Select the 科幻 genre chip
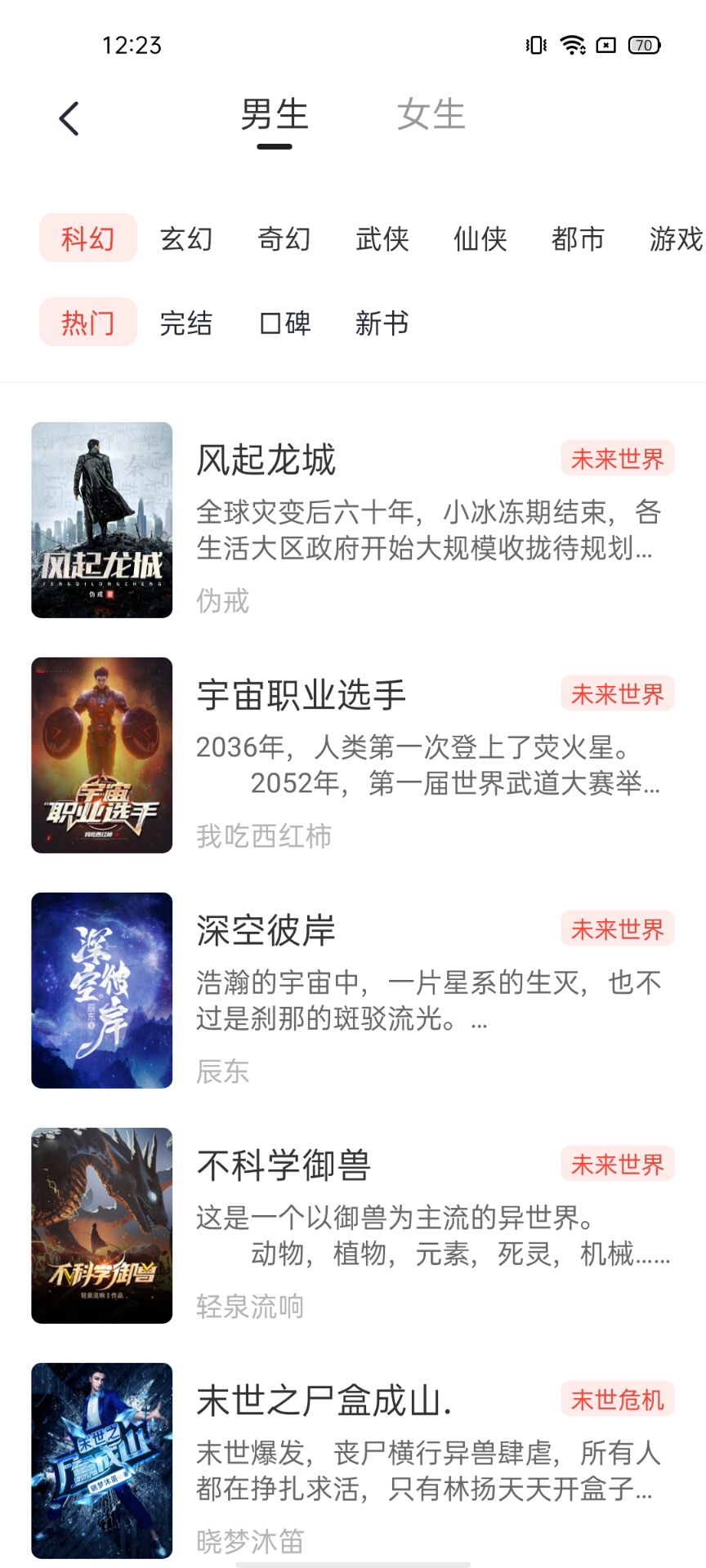The image size is (706, 1568). [x=88, y=238]
